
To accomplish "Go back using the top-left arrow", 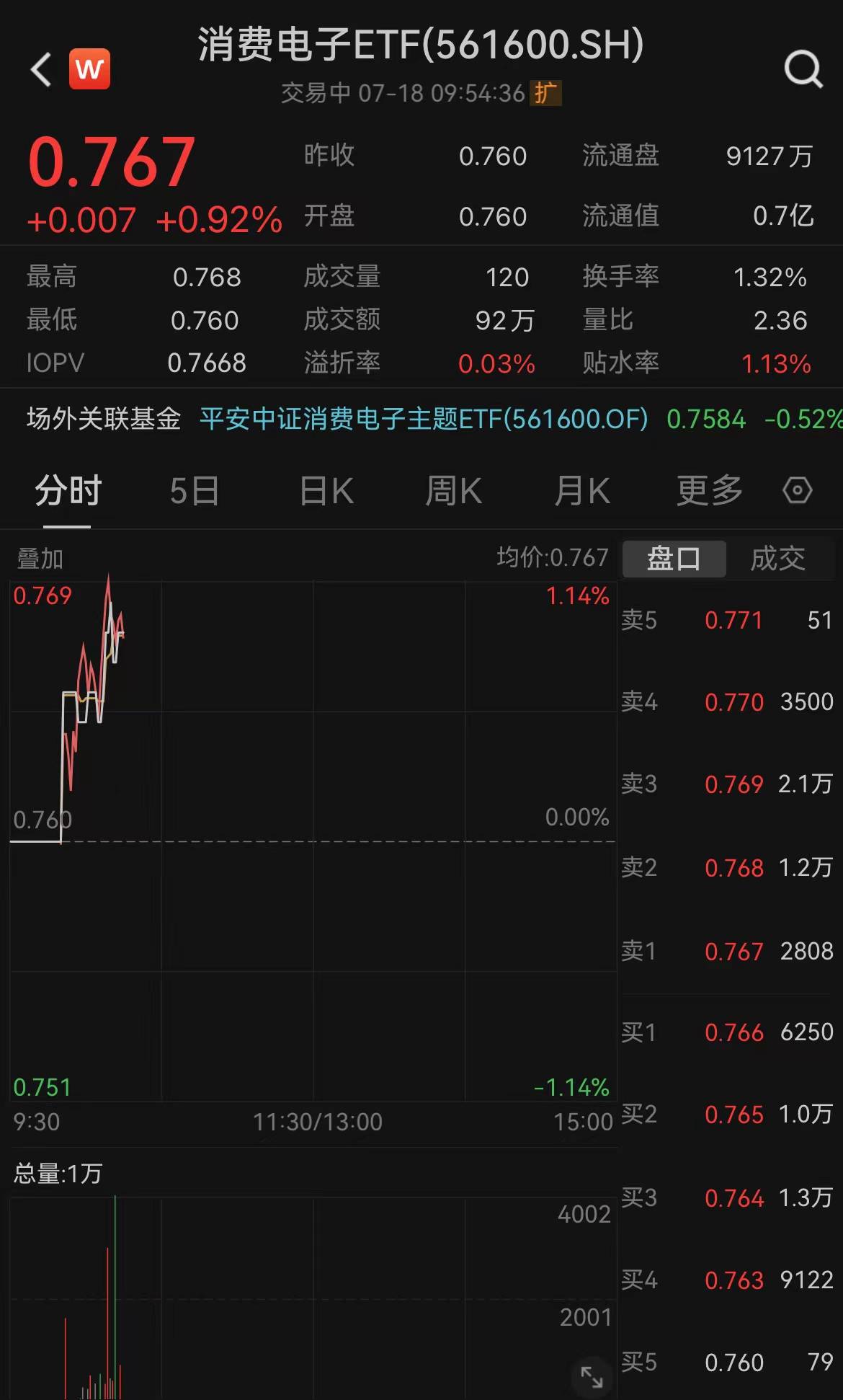I will coord(42,70).
